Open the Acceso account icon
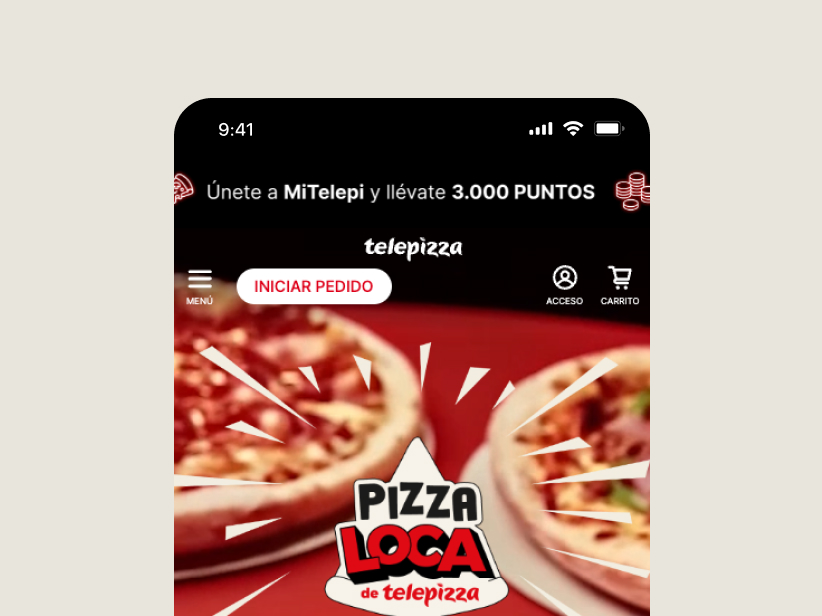Screen dimensions: 822x616 pos(565,283)
